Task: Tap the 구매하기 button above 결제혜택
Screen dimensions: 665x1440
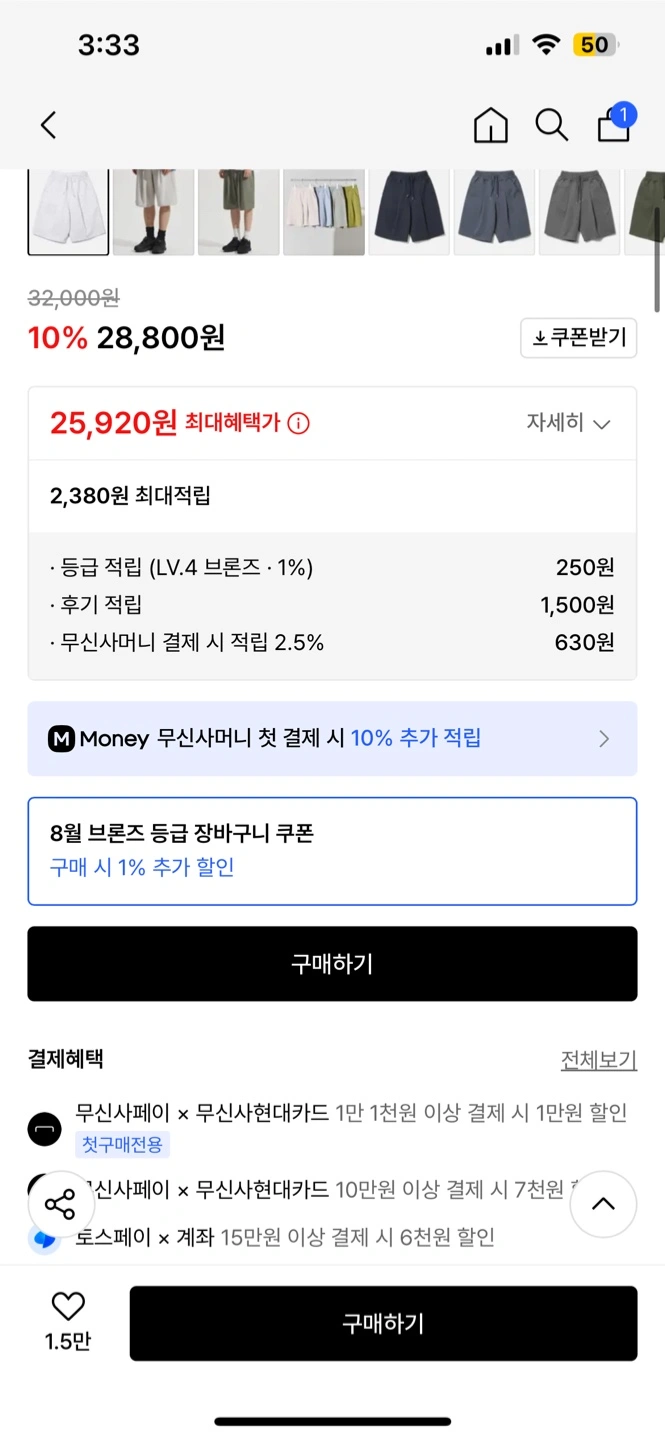Action: 332,963
